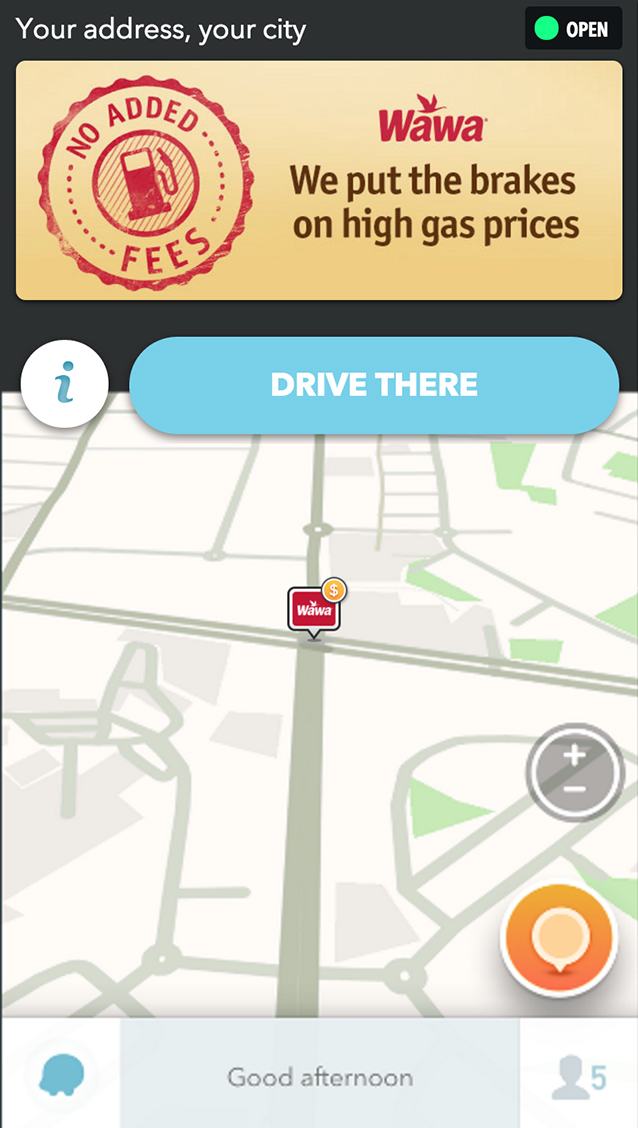Tap the map zoom plus-minus control
This screenshot has height=1128, width=638.
575,772
